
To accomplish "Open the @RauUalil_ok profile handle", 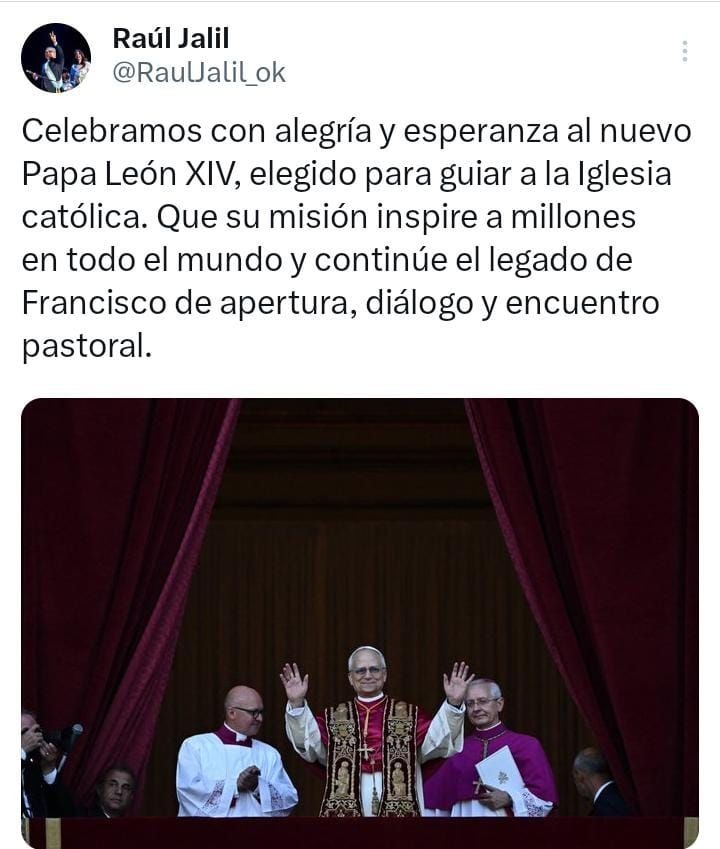I will (x=199, y=73).
